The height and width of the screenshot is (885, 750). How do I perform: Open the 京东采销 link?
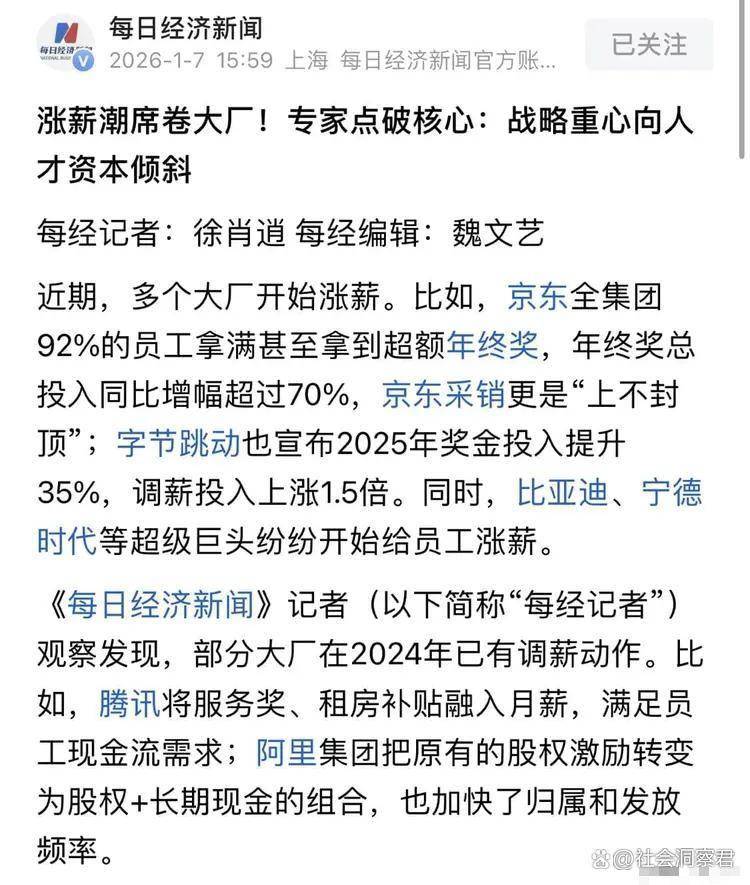[x=441, y=395]
